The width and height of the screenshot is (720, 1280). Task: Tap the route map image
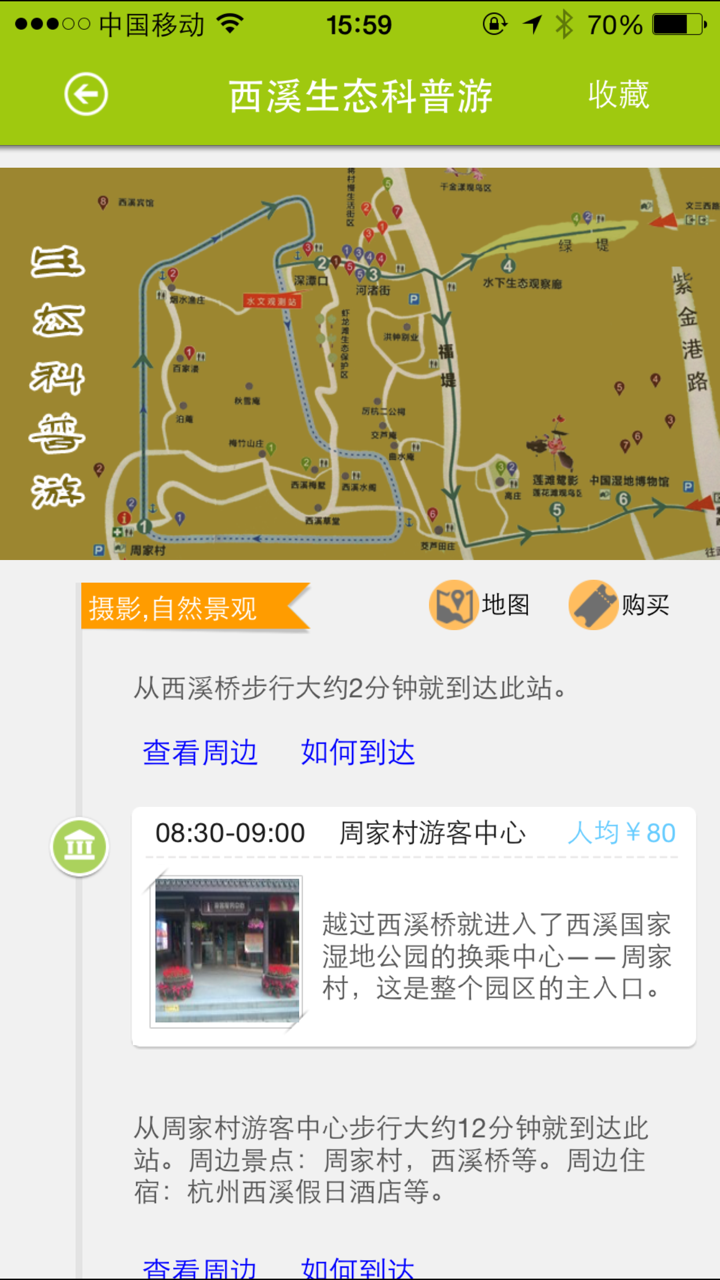point(360,360)
